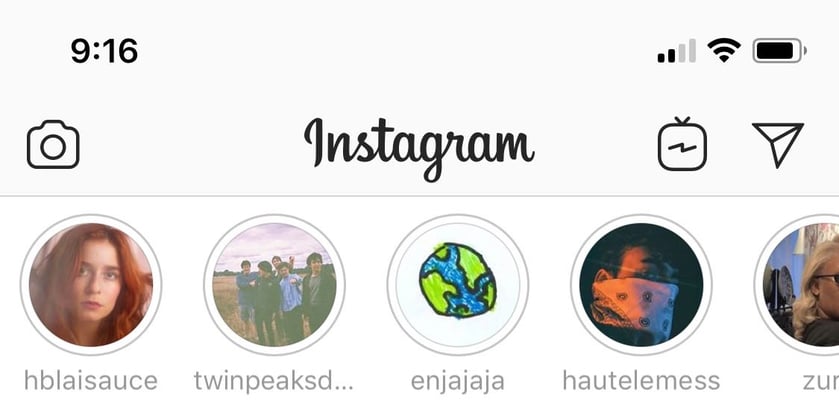This screenshot has width=839, height=404.
Task: Open the camera
Action: click(53, 145)
